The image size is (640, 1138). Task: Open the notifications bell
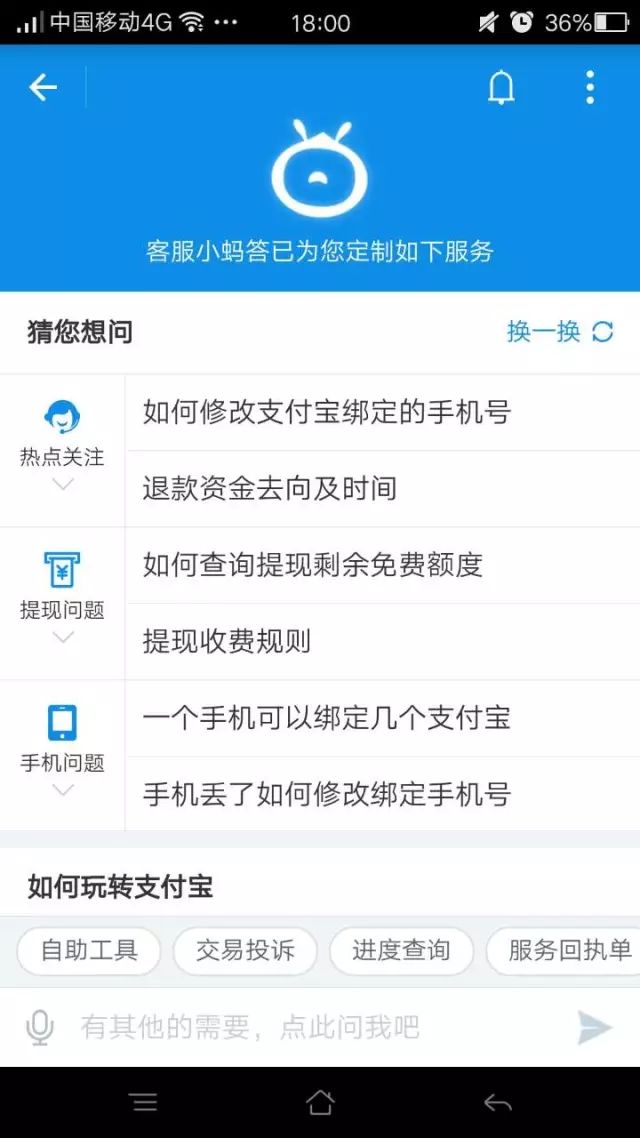501,88
